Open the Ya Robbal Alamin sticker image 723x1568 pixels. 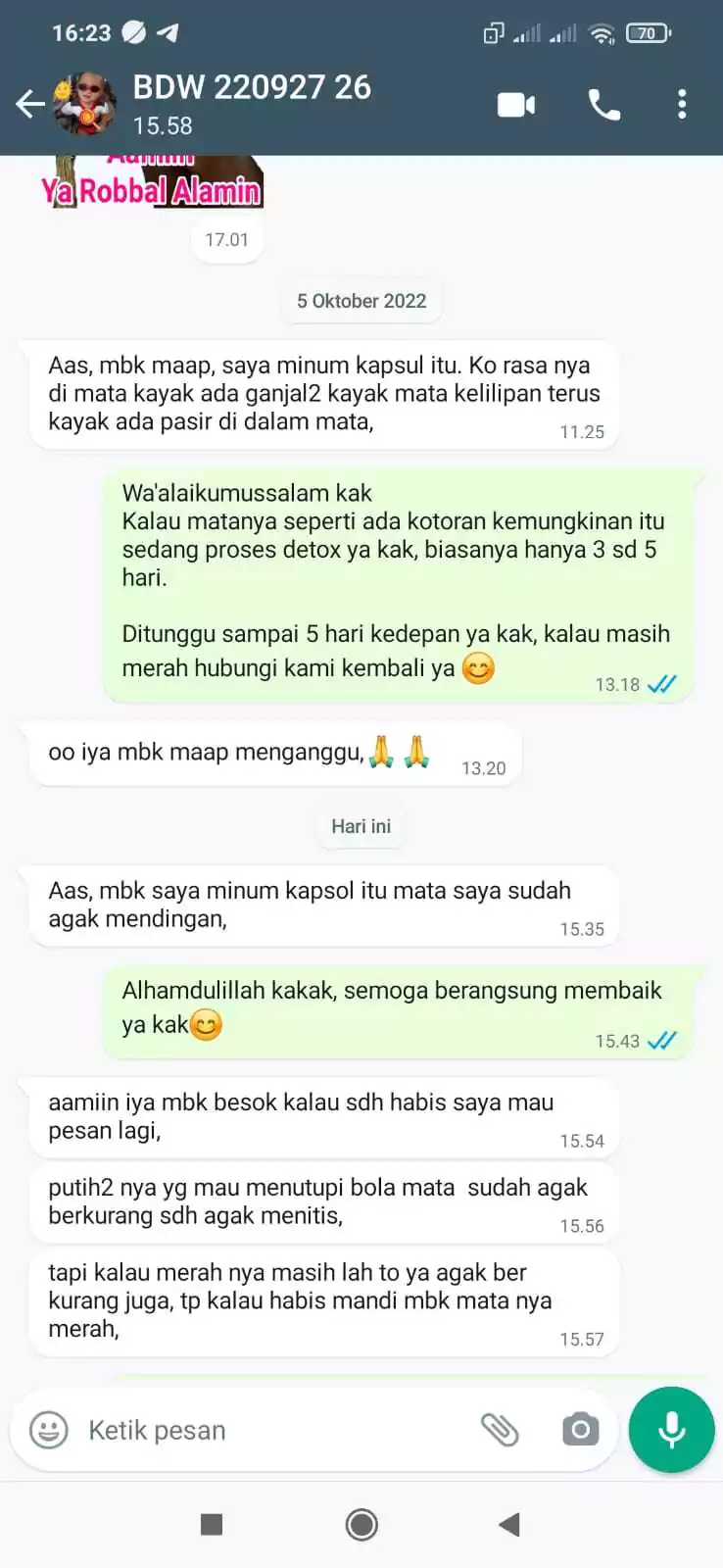coord(153,183)
